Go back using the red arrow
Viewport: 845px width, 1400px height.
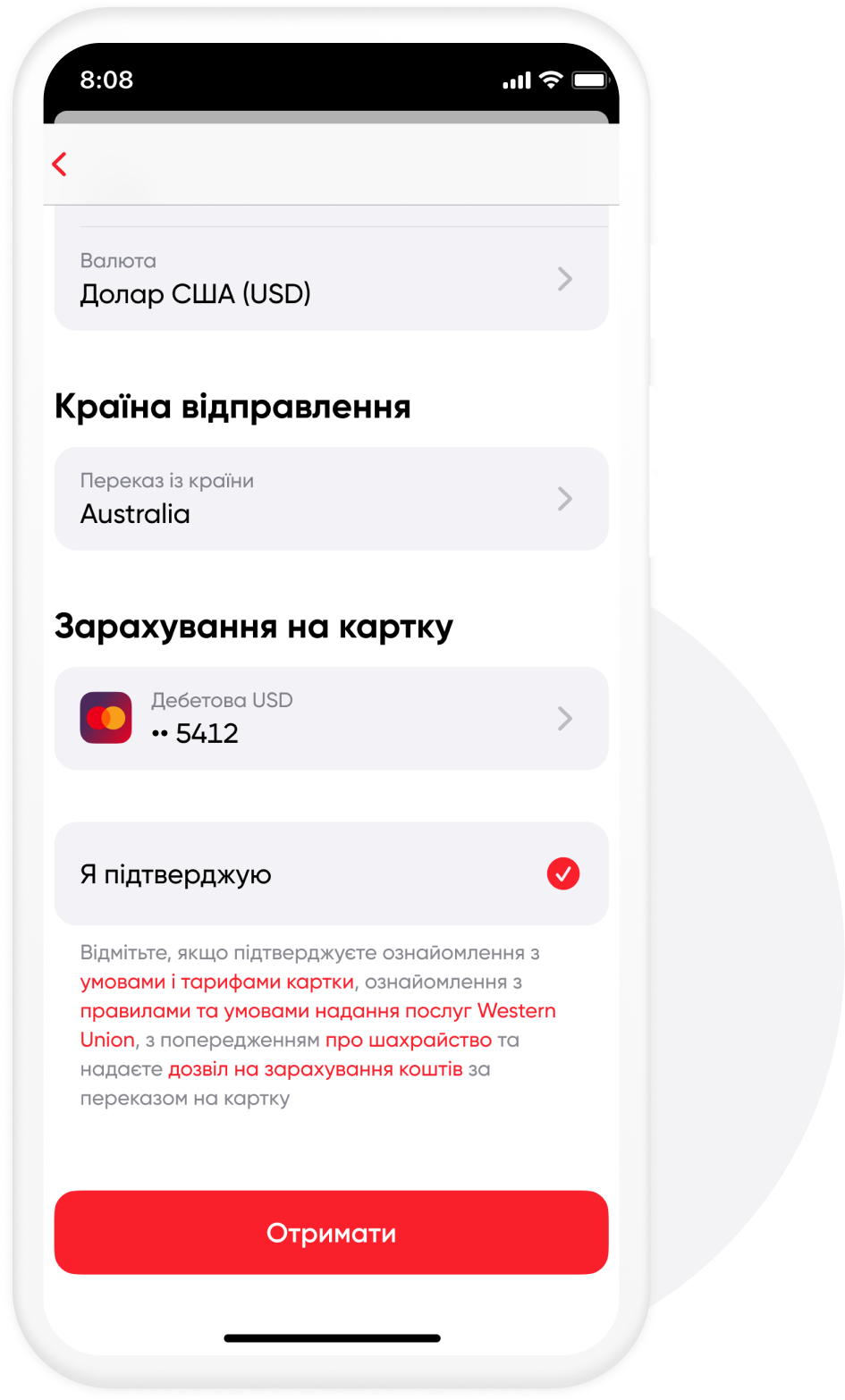60,164
